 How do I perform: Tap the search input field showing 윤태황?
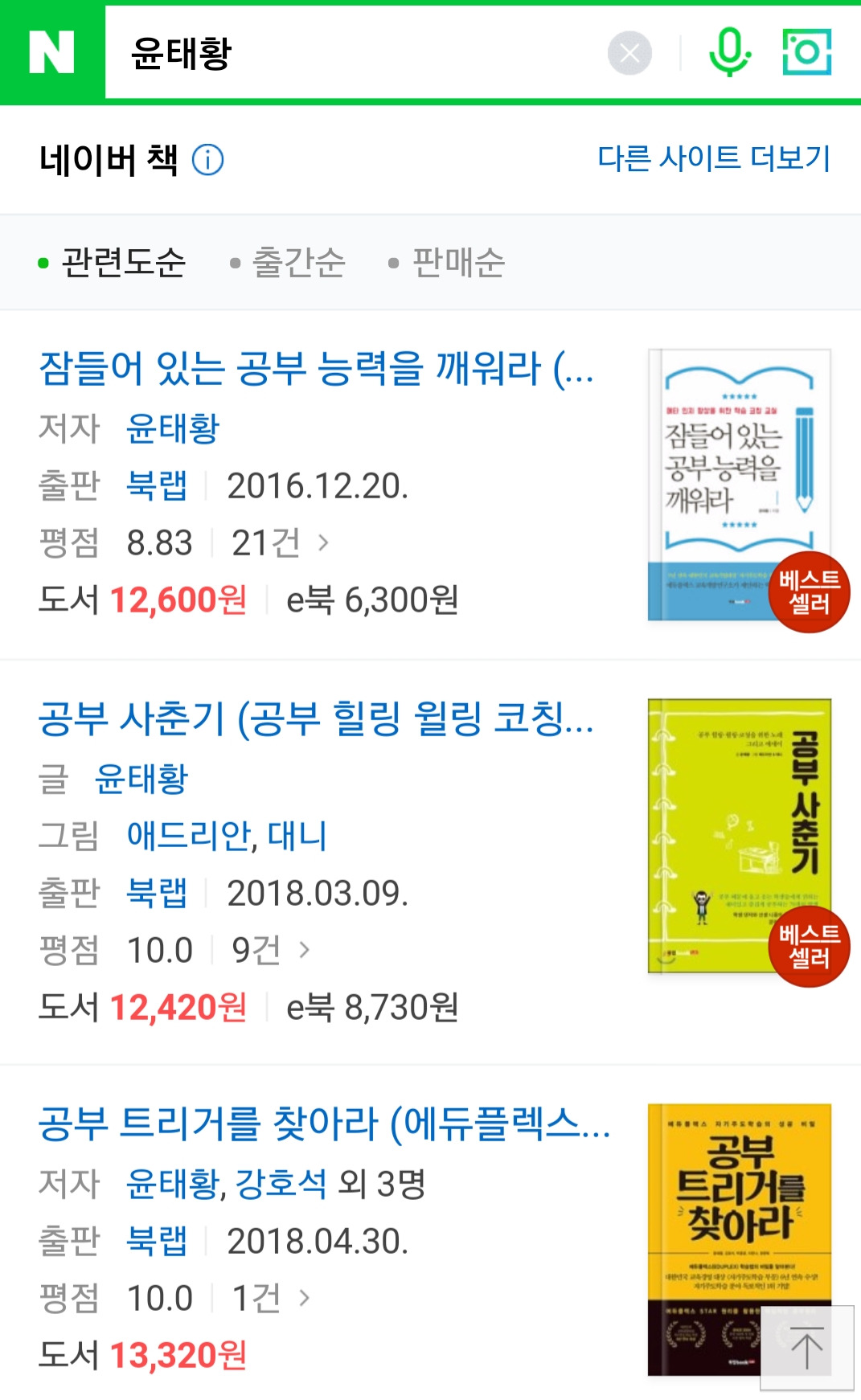pyautogui.click(x=322, y=53)
